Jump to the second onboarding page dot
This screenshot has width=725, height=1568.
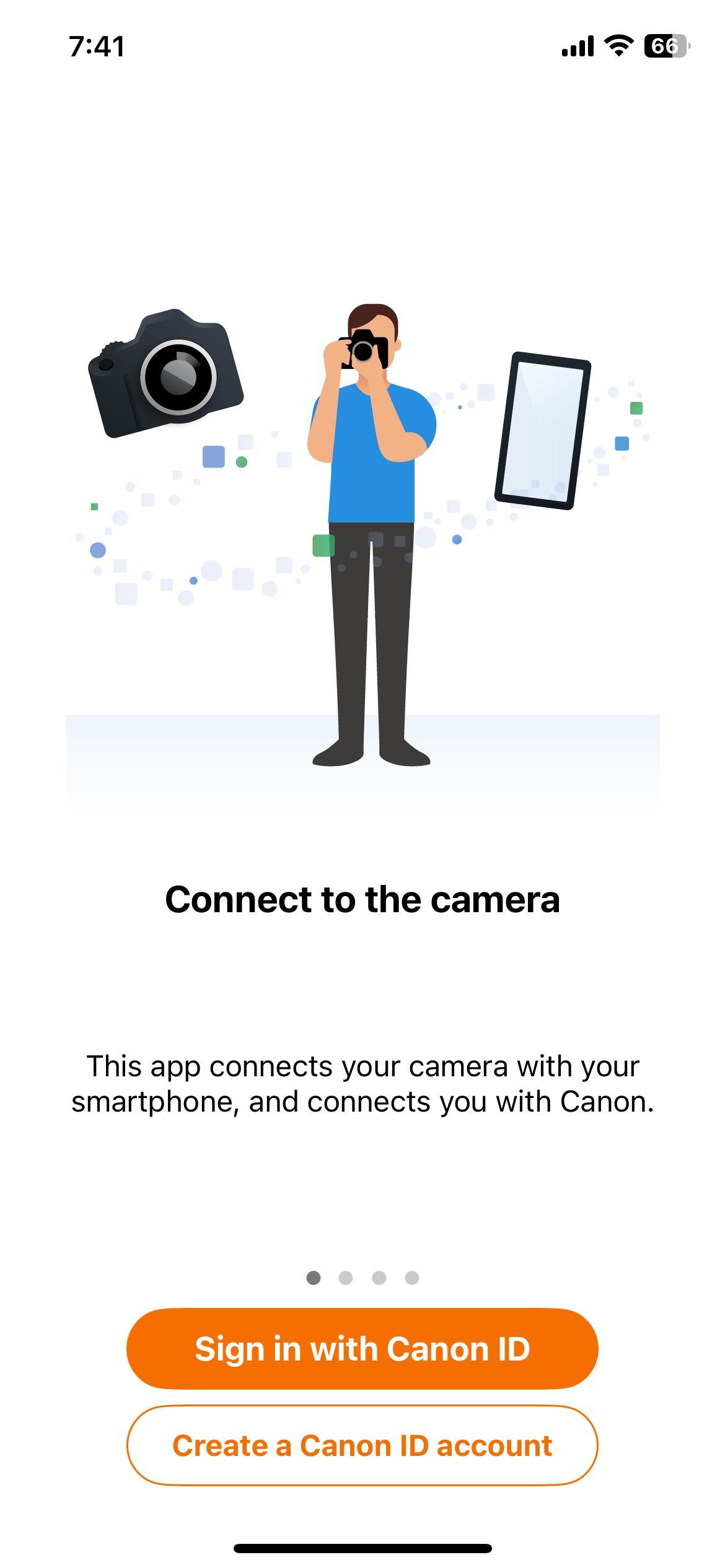(x=346, y=1278)
